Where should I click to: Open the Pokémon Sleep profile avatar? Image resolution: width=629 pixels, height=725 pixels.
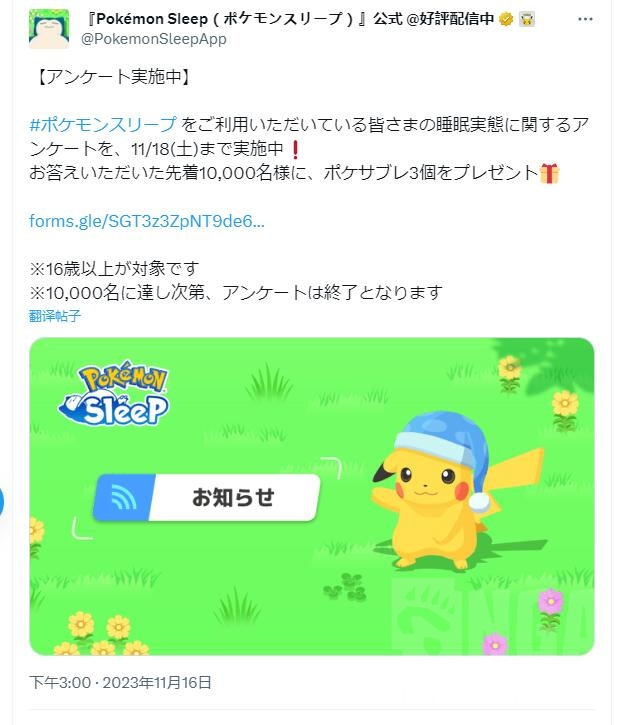pos(46,29)
